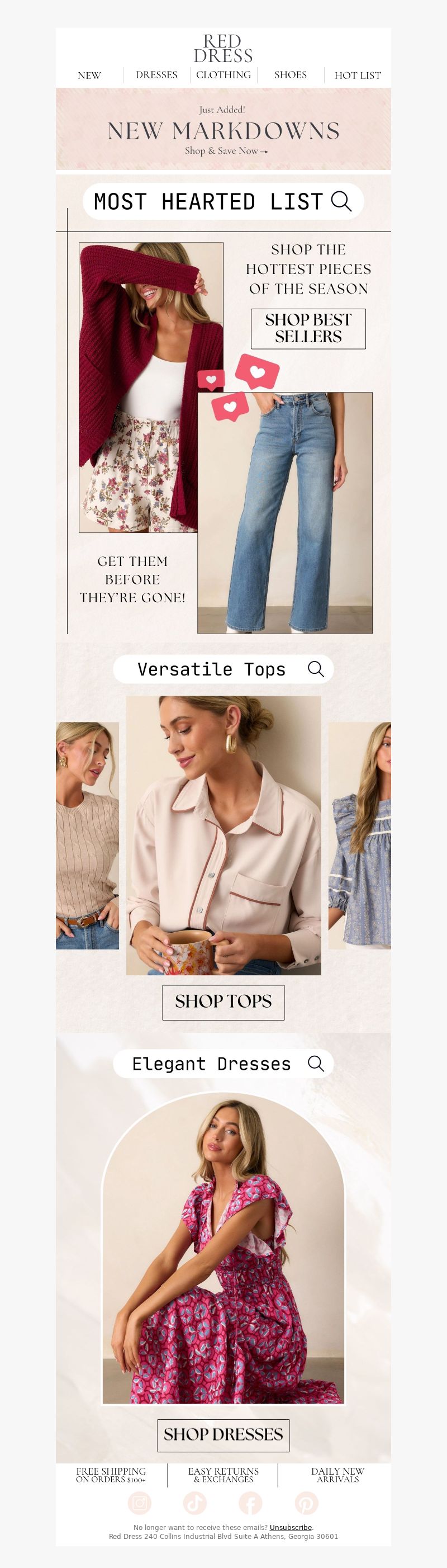
Task: Tap the Shop Best Sellers button
Action: [x=308, y=329]
